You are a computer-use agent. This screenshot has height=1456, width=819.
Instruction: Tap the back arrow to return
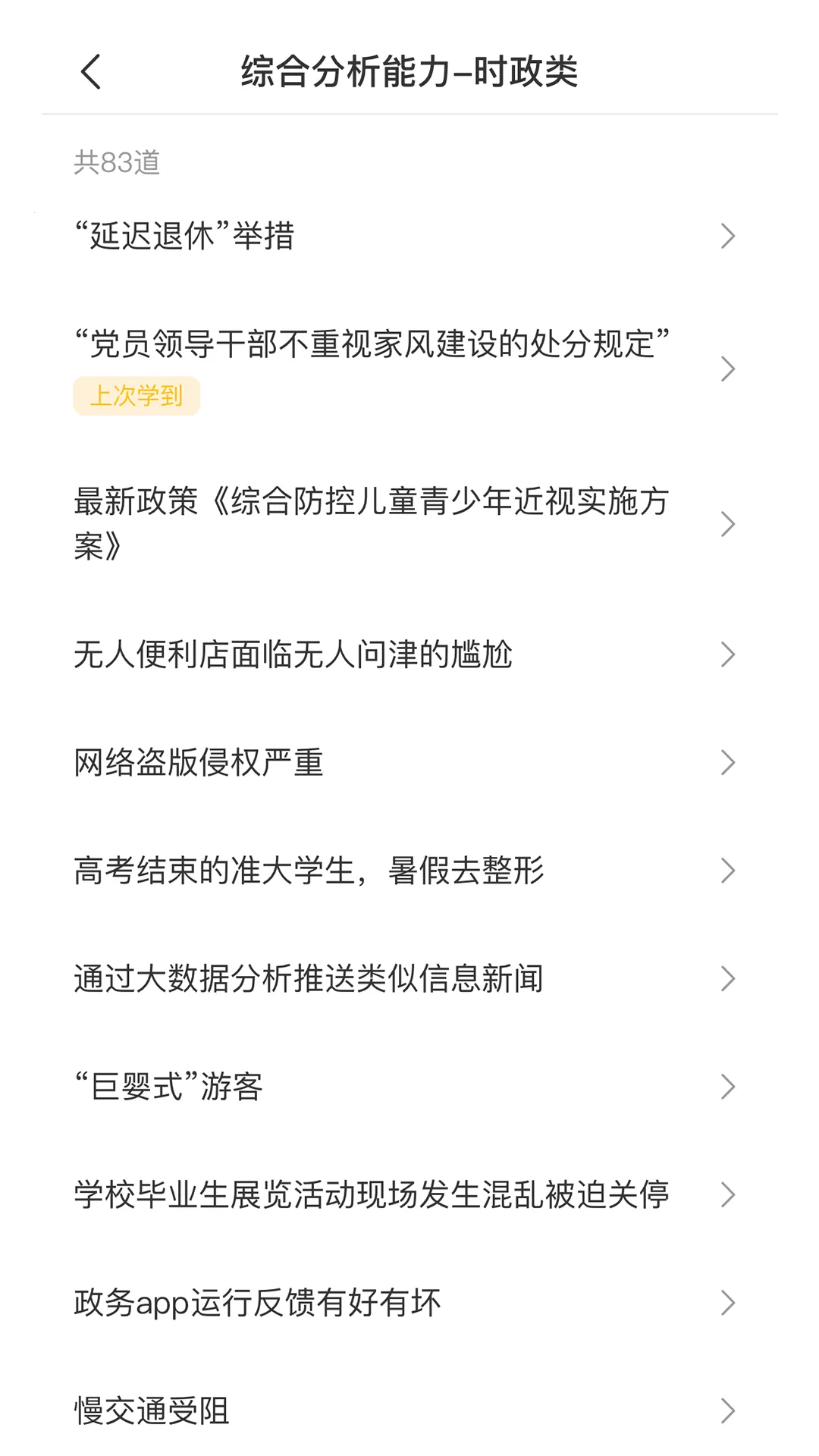(89, 73)
